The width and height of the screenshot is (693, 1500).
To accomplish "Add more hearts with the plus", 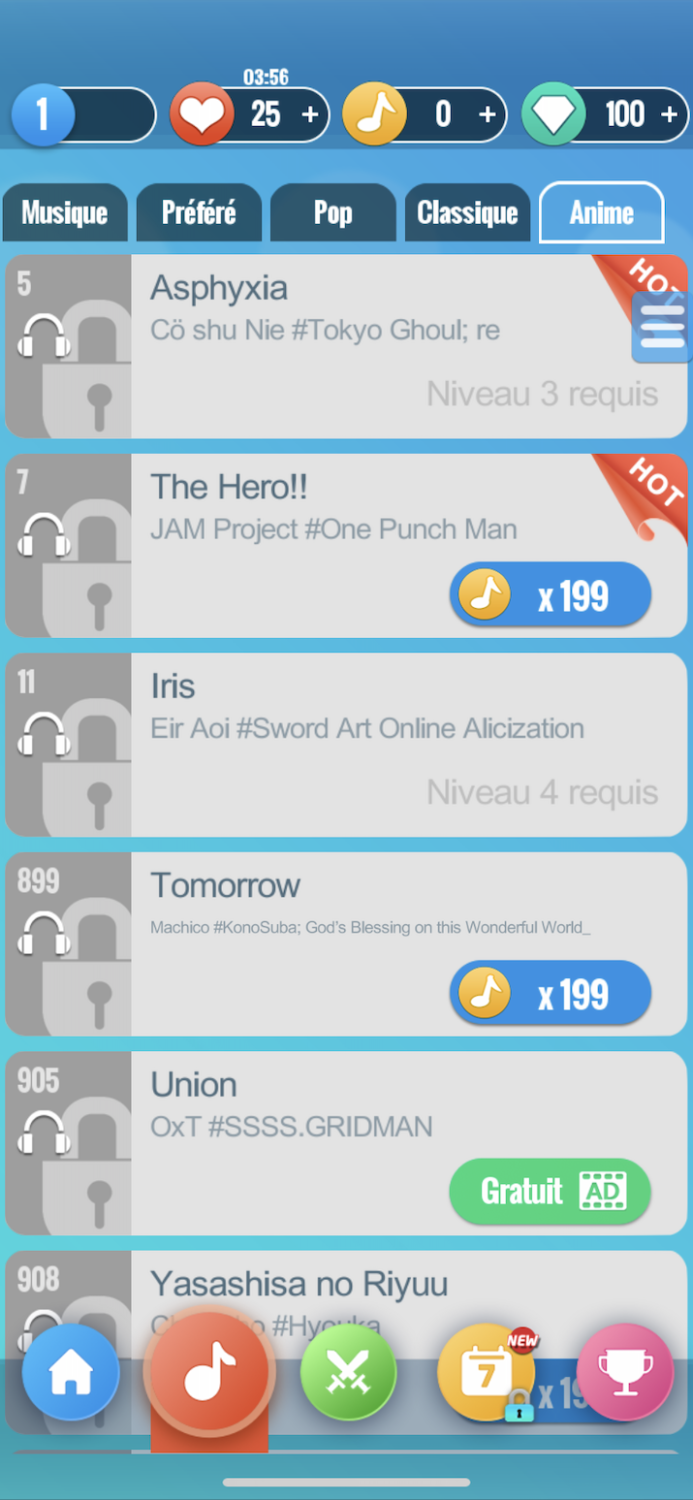I will point(310,115).
